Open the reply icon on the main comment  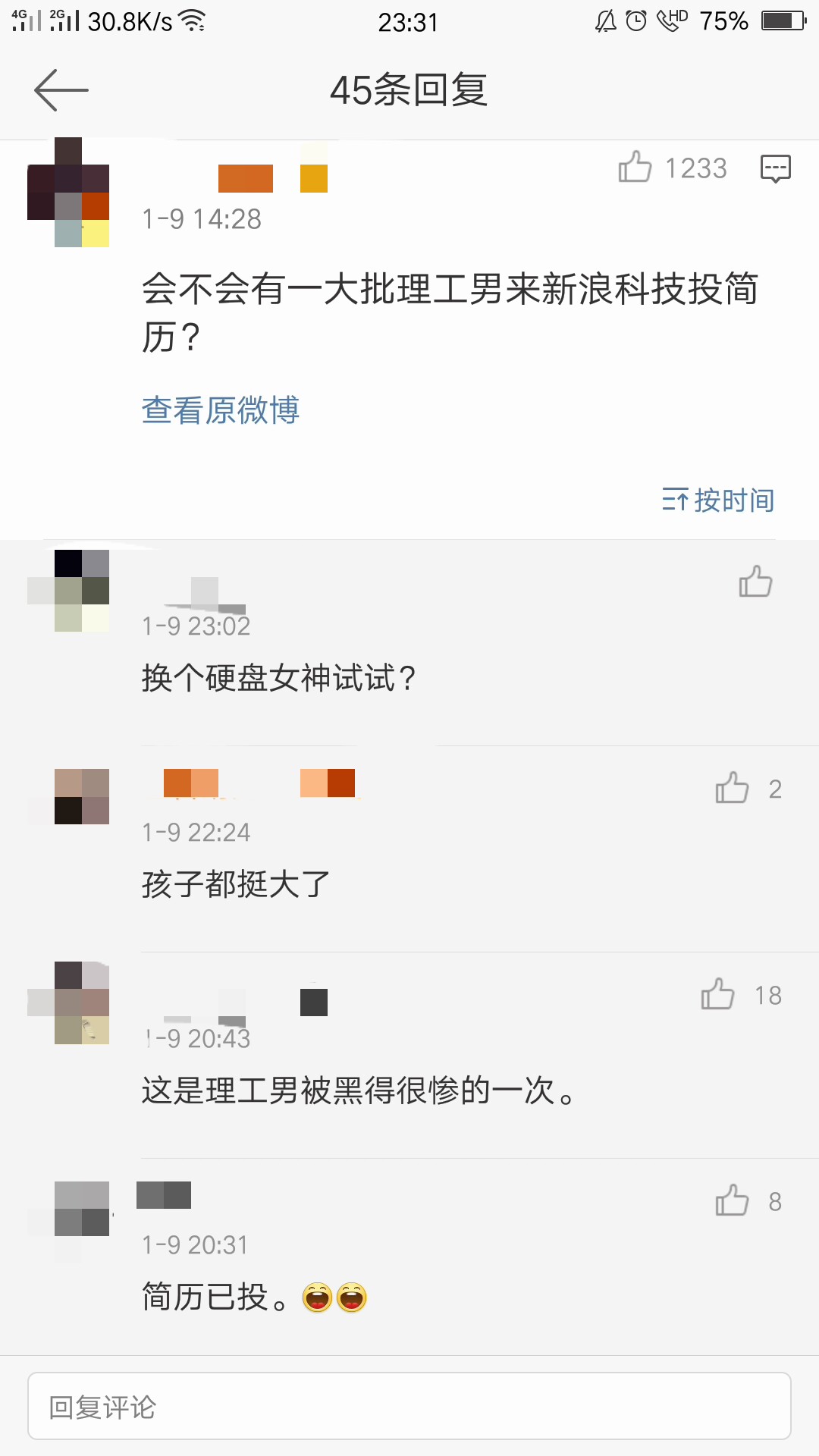pyautogui.click(x=775, y=168)
